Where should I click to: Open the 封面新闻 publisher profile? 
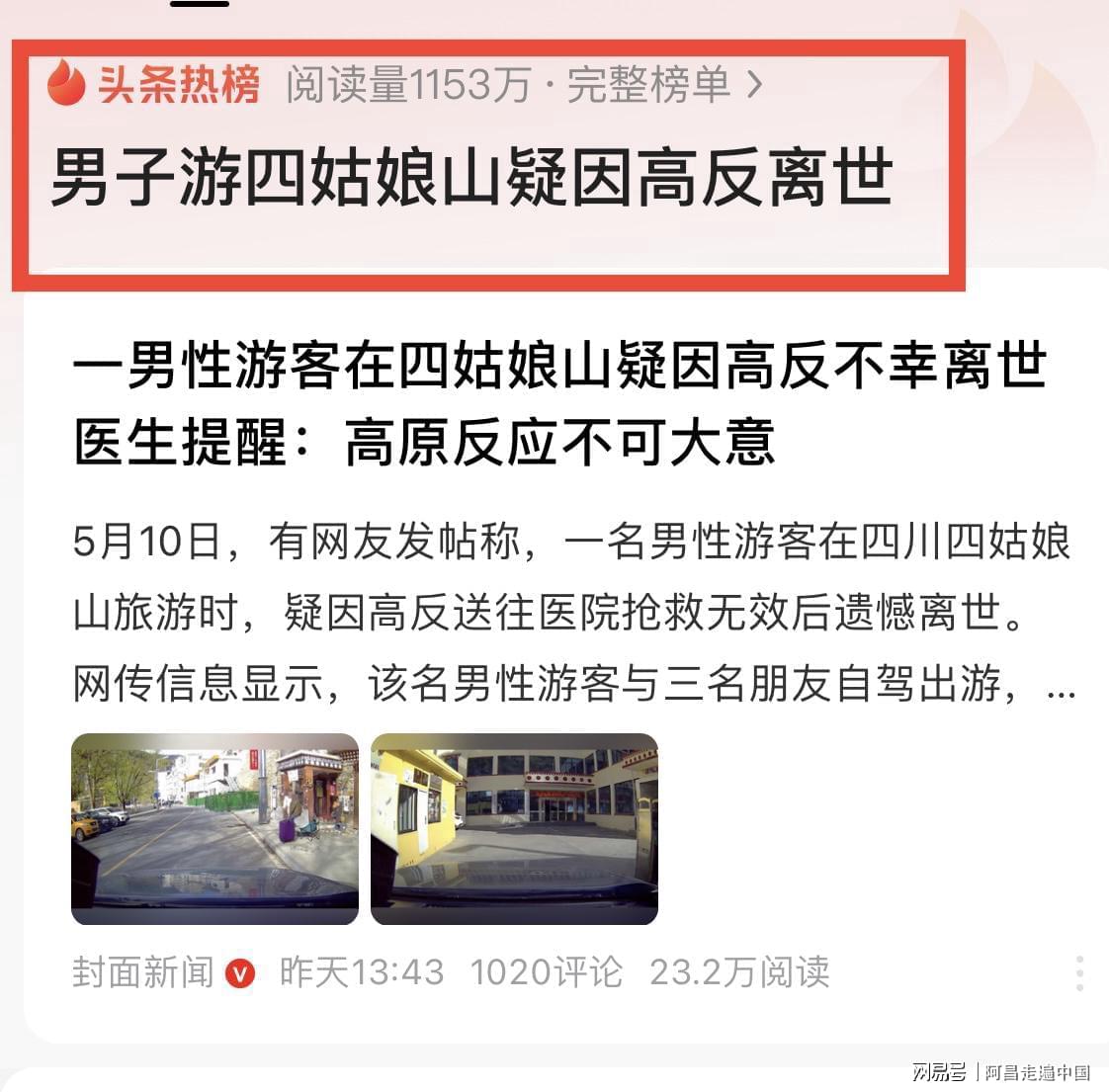point(143,972)
